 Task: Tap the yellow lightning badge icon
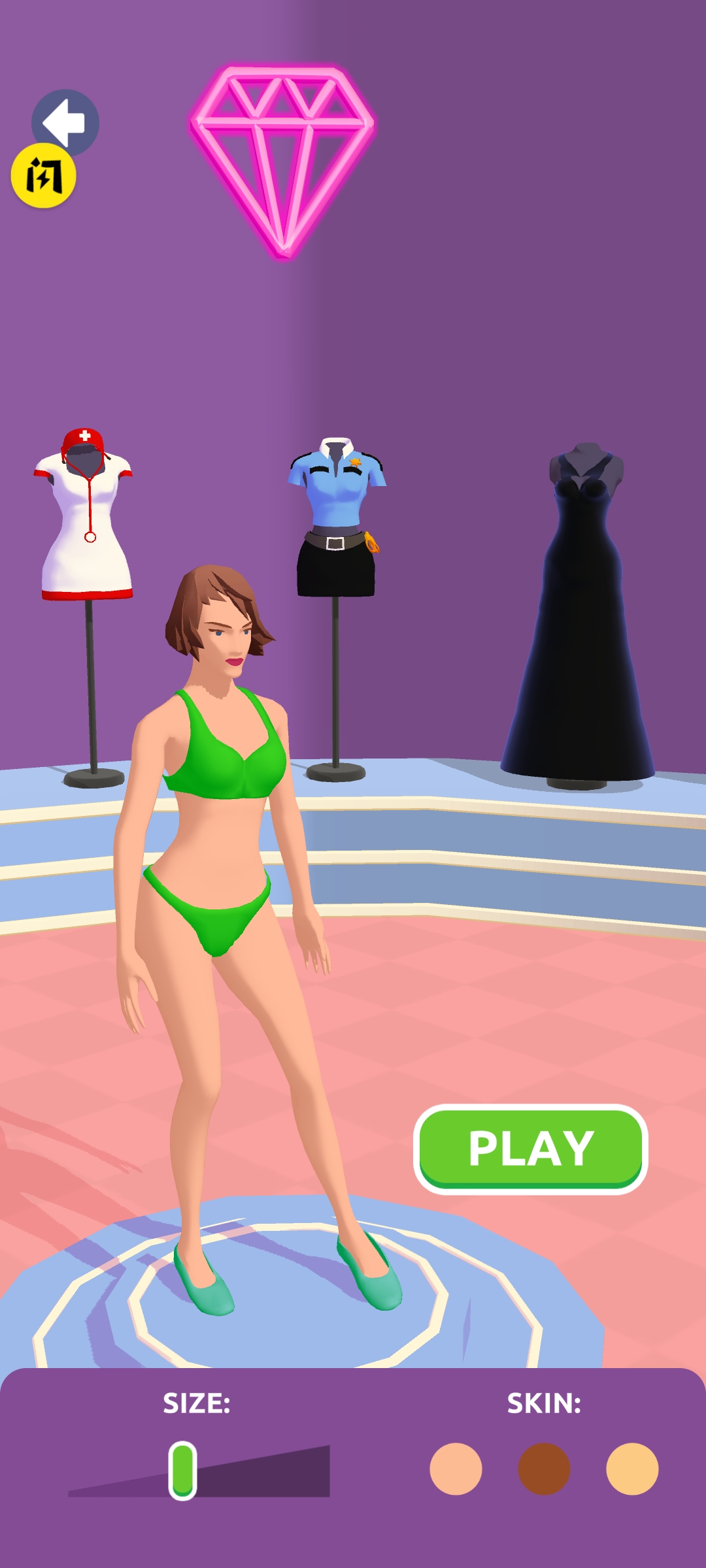pos(43,176)
